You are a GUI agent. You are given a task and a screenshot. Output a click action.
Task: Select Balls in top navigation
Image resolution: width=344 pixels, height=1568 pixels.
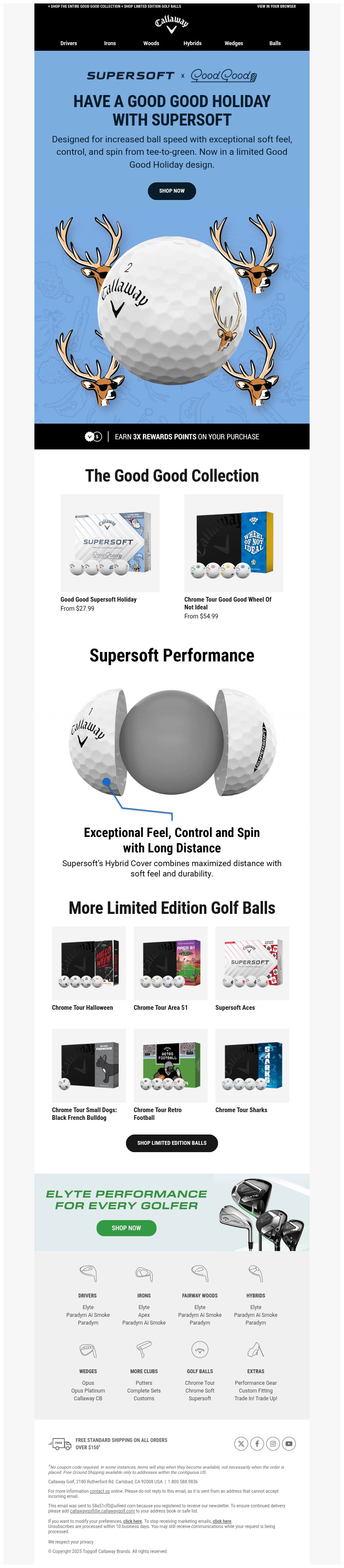pyautogui.click(x=275, y=43)
